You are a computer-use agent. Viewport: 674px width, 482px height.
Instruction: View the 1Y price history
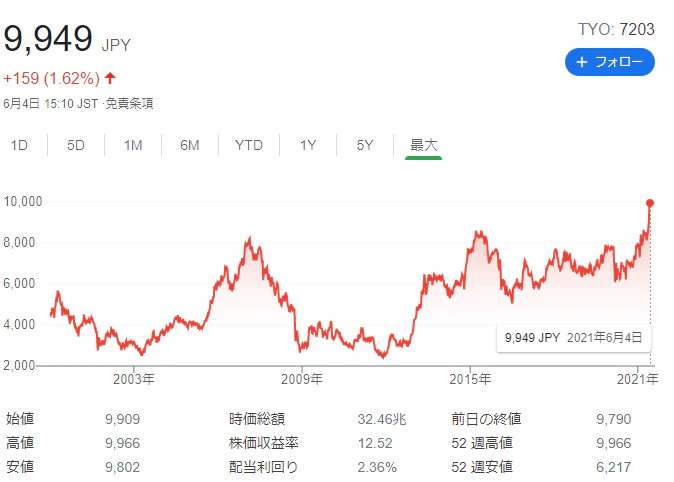click(308, 145)
